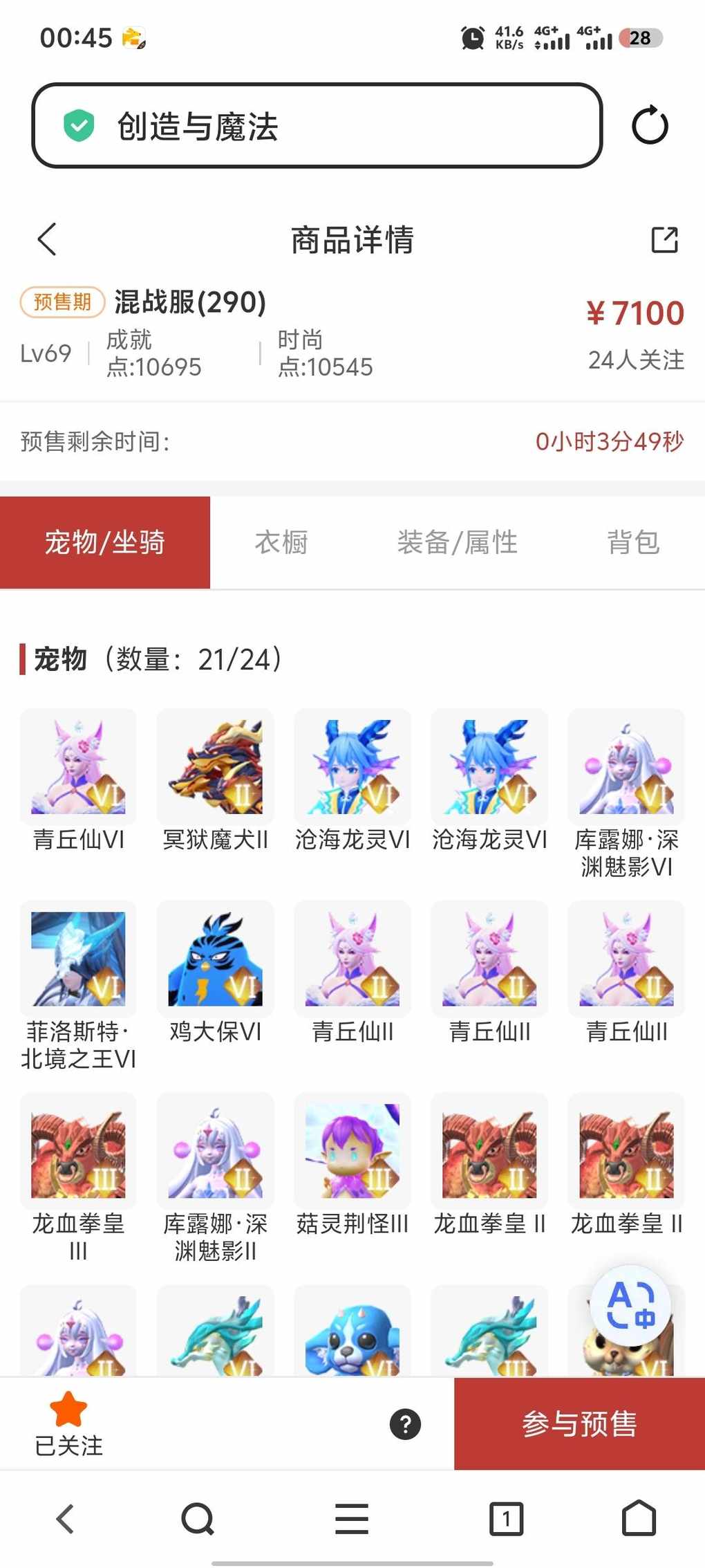Share this listing via the share icon
Screen dimensions: 705x1568
(x=664, y=240)
